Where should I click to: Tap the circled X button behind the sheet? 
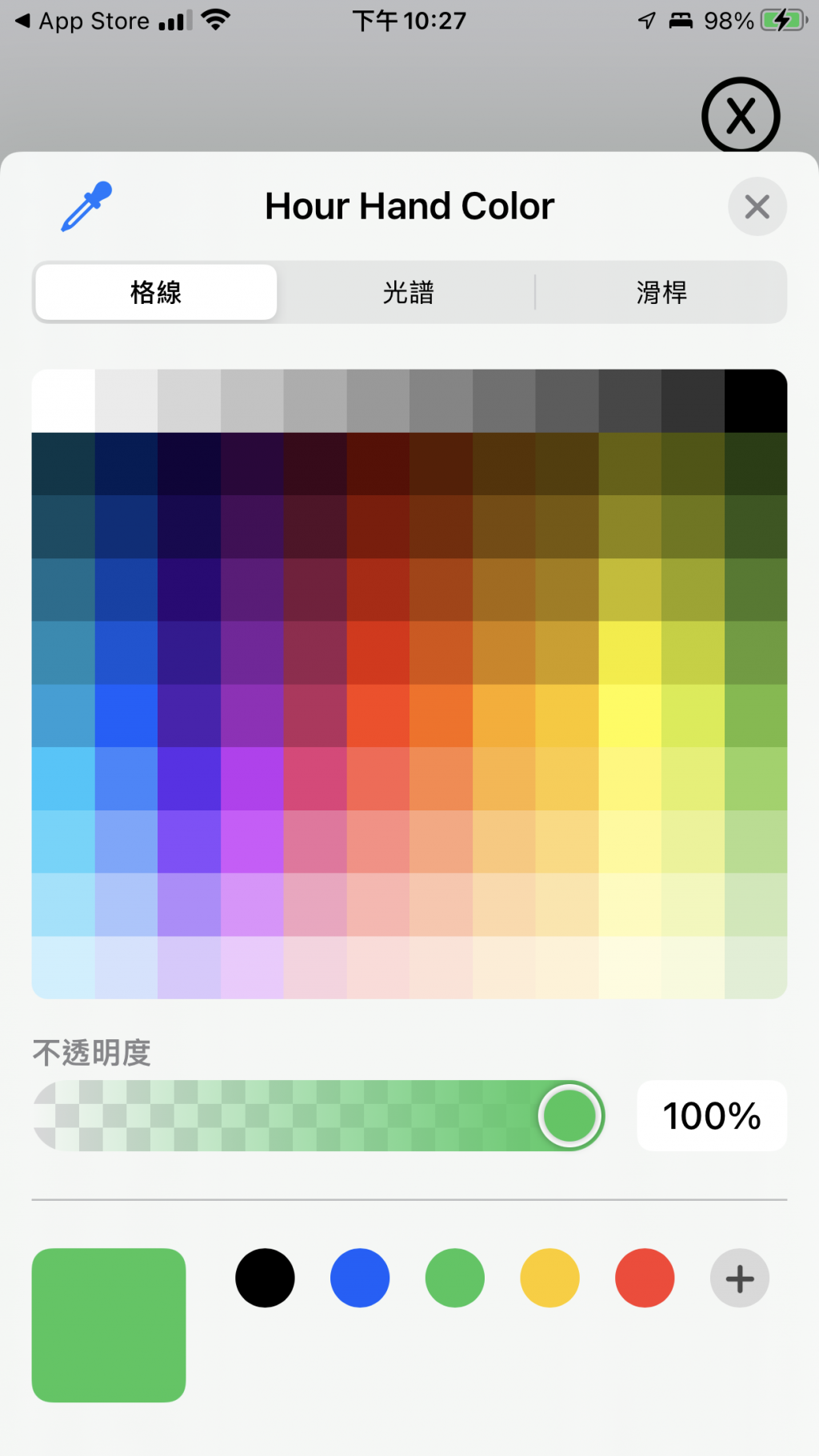pyautogui.click(x=741, y=116)
